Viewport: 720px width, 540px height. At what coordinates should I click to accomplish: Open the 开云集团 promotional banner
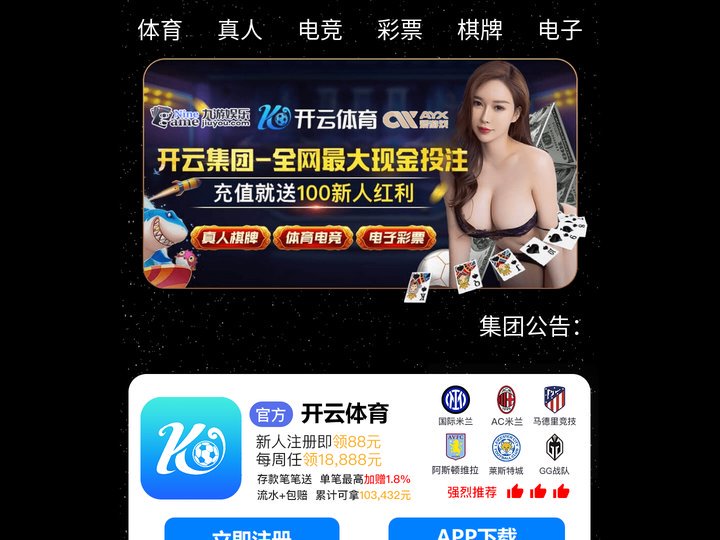[x=360, y=175]
